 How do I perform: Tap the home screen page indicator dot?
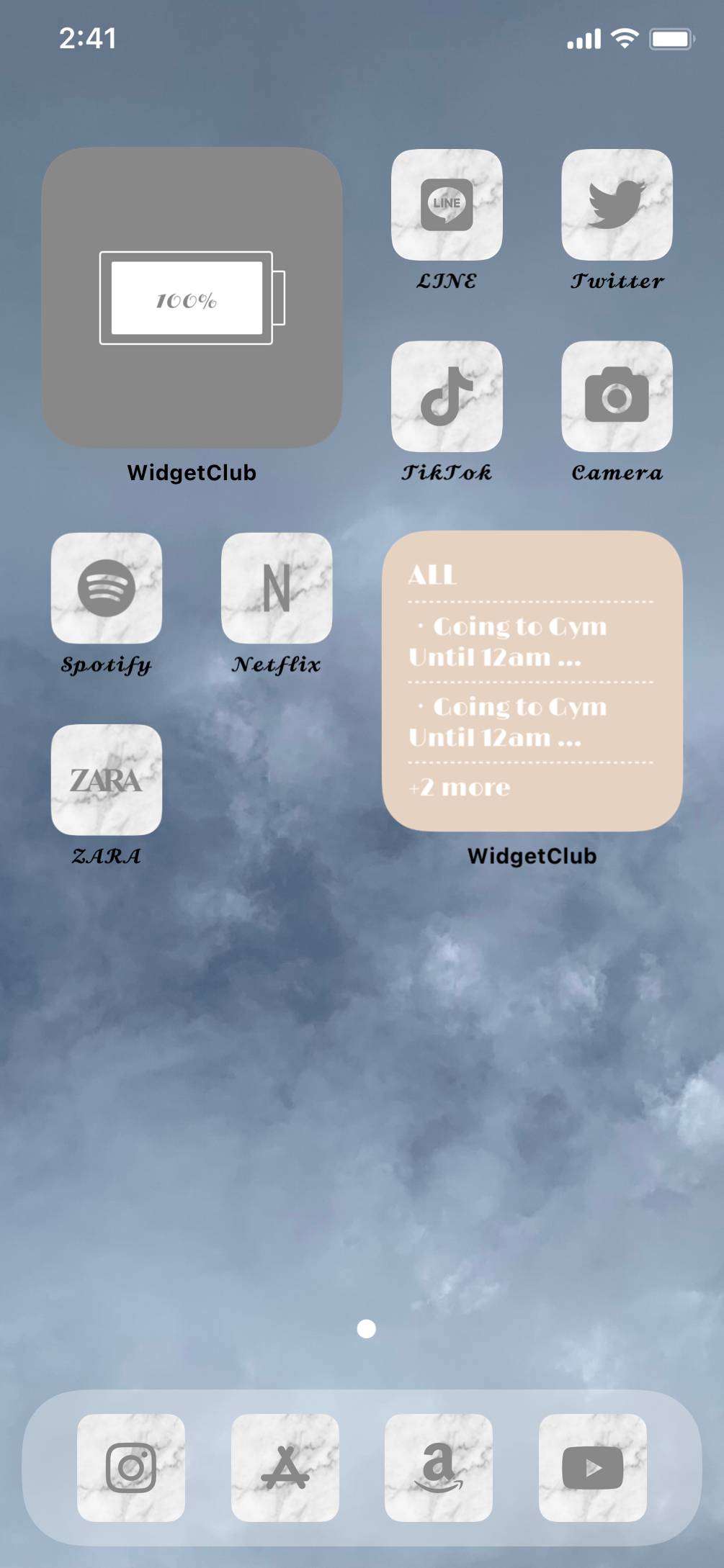point(366,1329)
